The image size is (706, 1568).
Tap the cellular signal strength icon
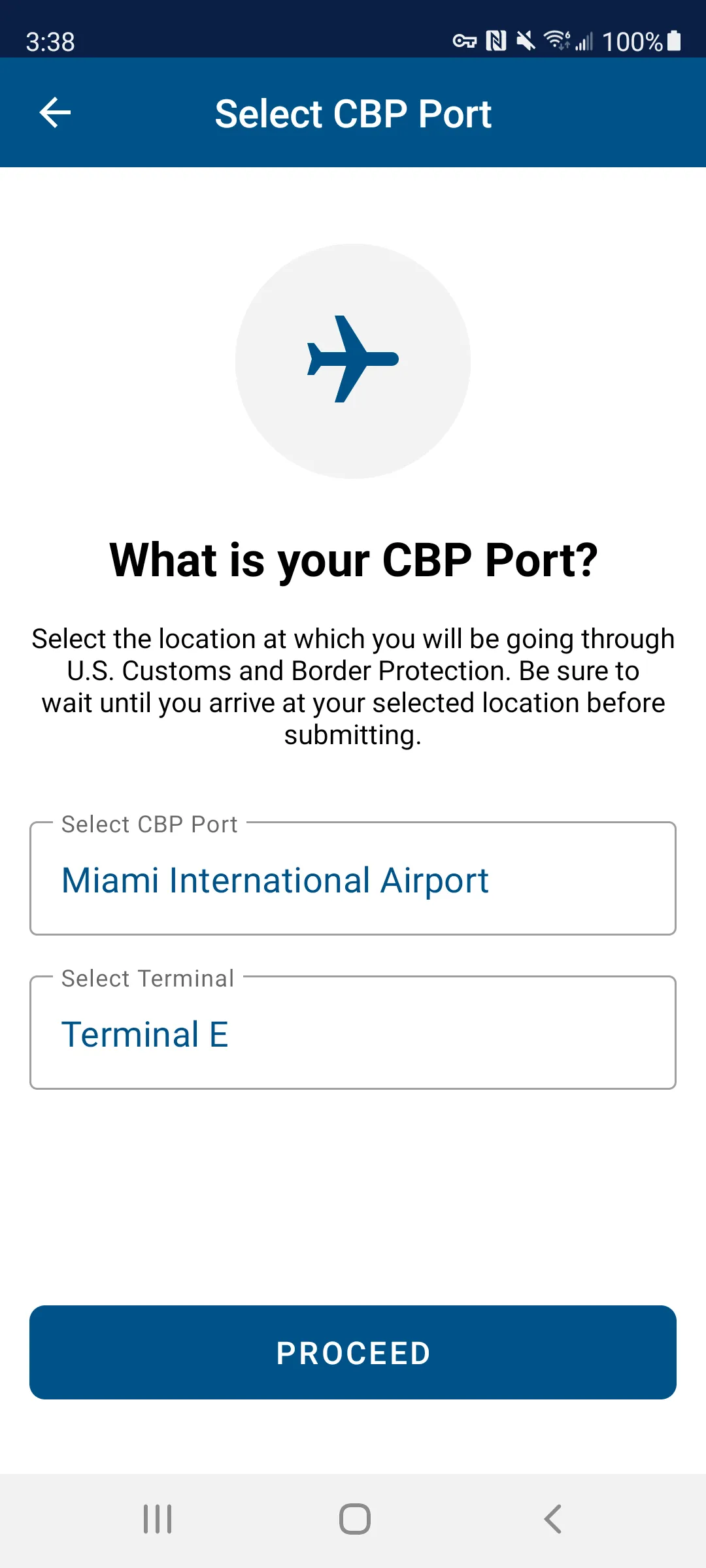pos(585,41)
